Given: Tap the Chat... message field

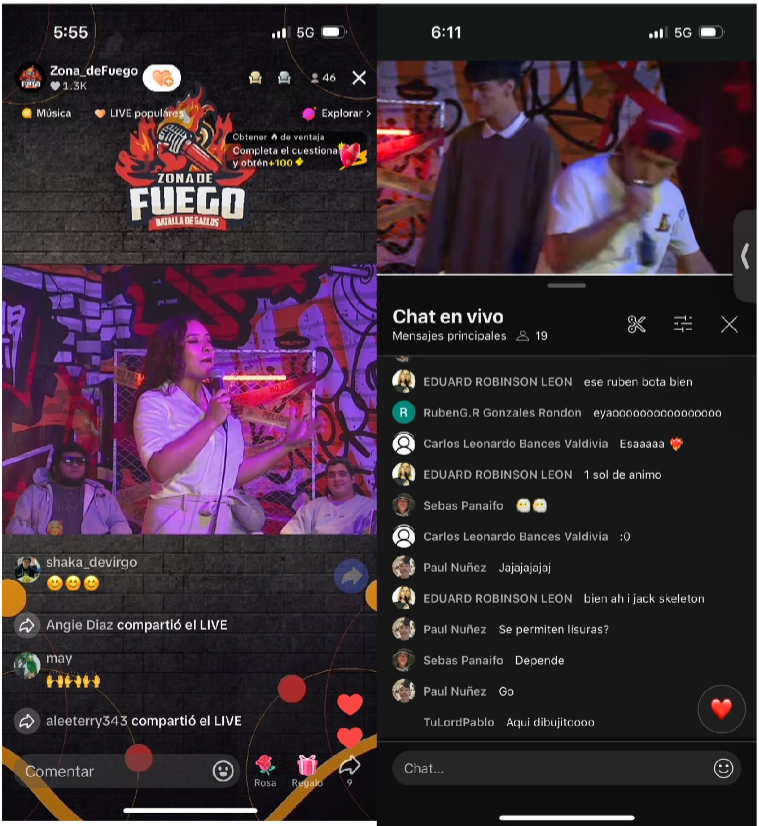Looking at the screenshot, I should (x=550, y=768).
